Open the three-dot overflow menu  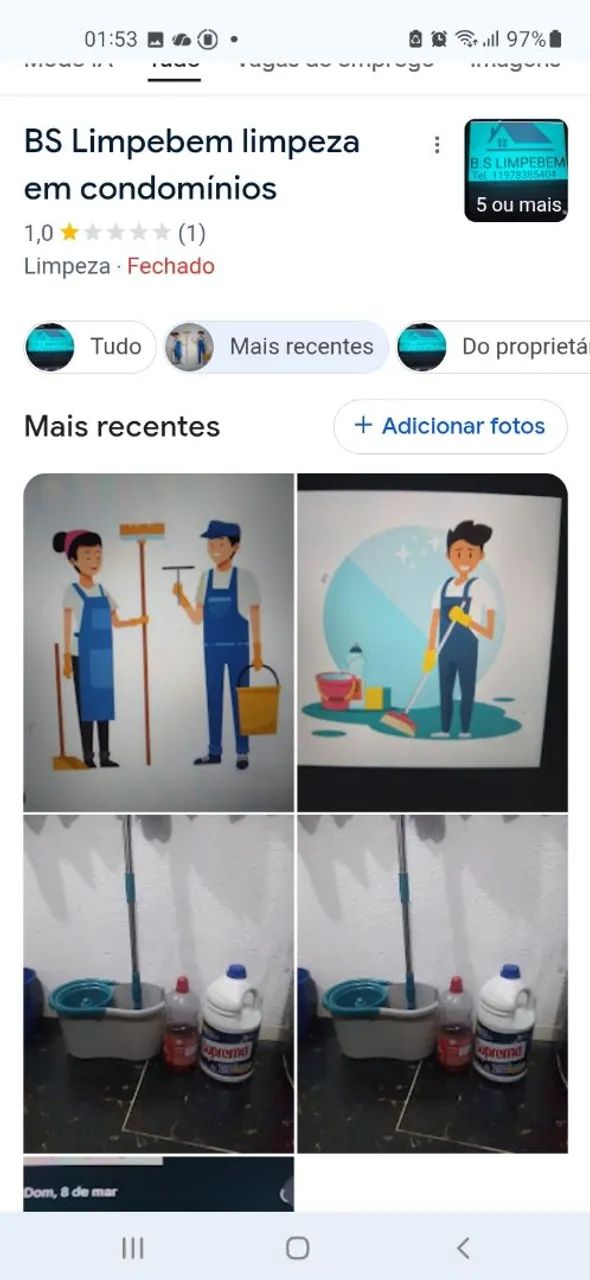(x=436, y=146)
